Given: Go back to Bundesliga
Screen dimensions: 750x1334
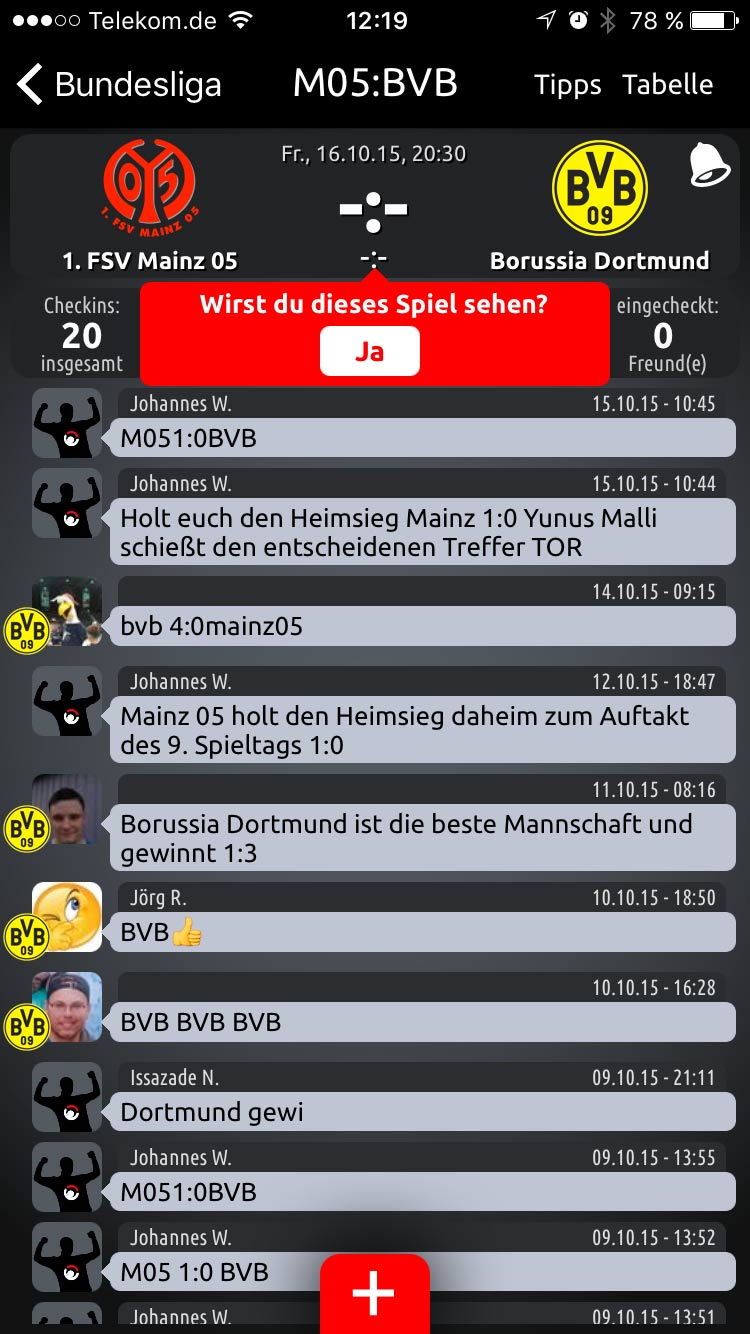Looking at the screenshot, I should [120, 85].
